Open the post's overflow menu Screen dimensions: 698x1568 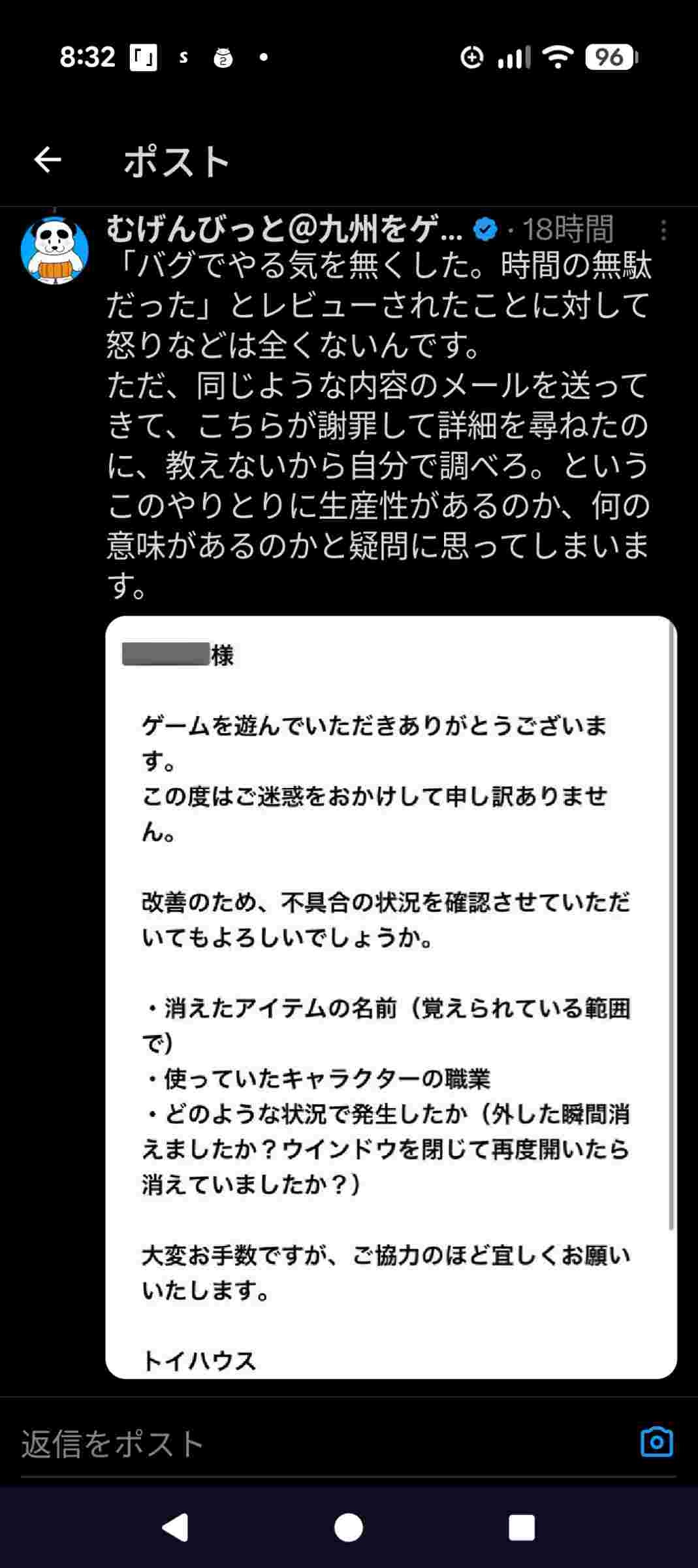pos(663,230)
